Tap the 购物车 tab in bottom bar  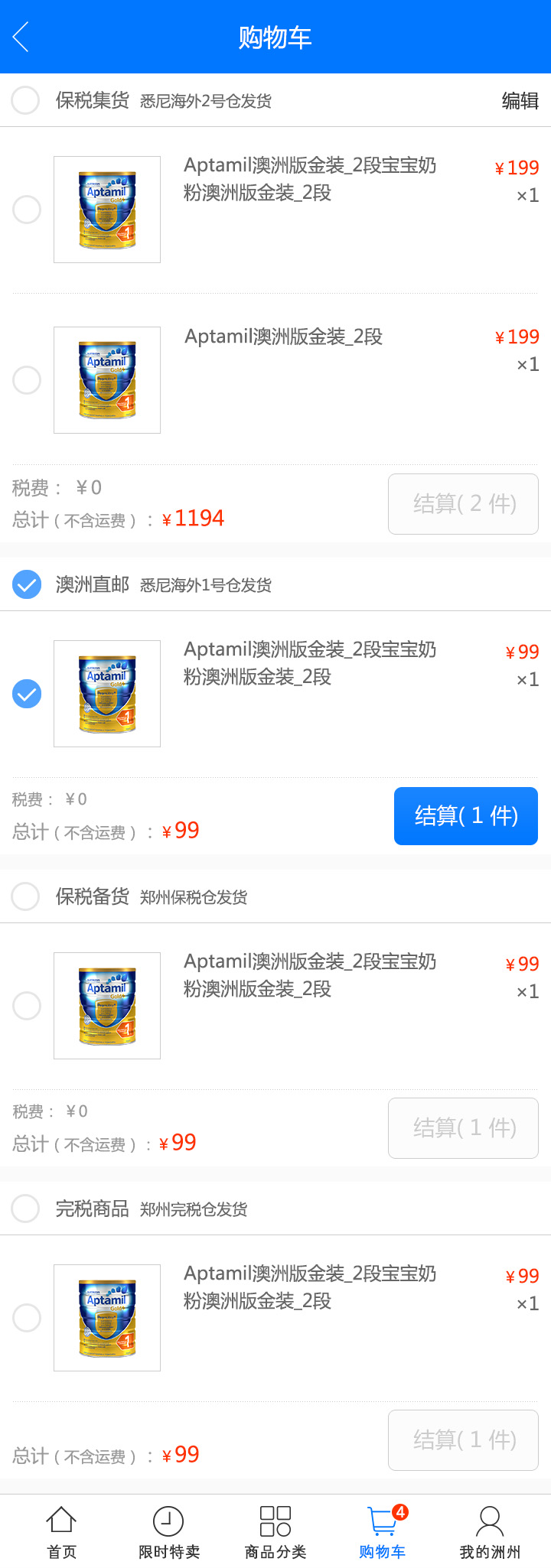383,1531
